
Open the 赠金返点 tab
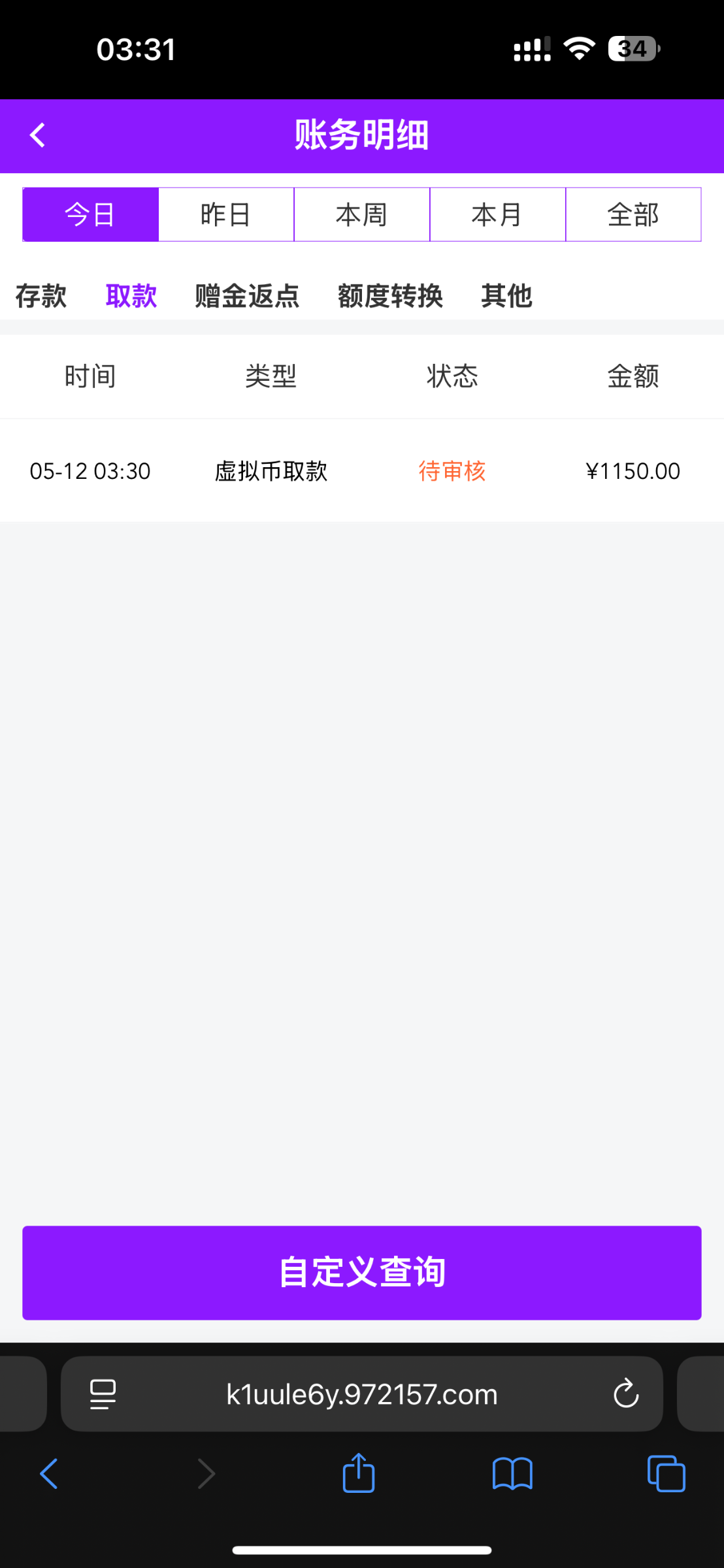pyautogui.click(x=247, y=296)
